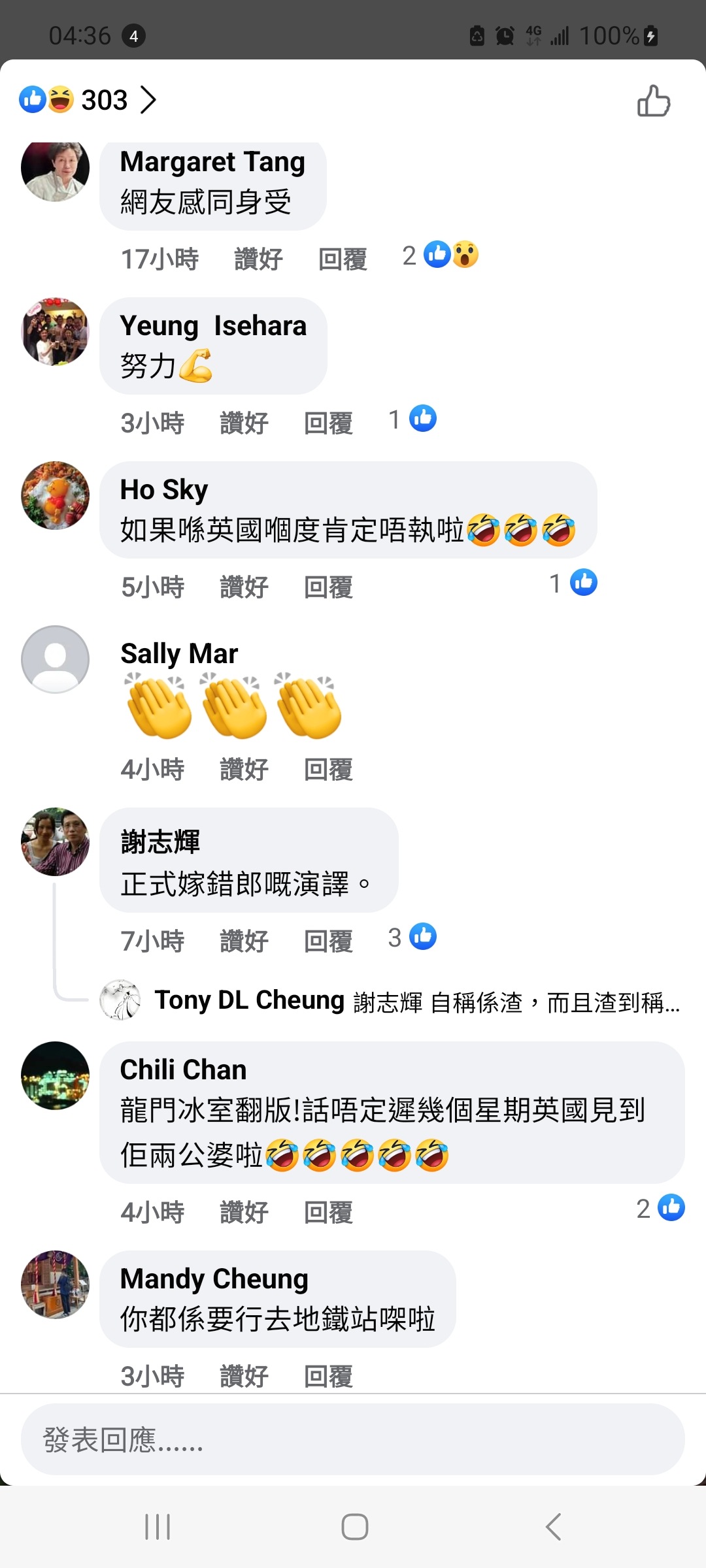Click the thumbs-up Like icon at top right
The width and height of the screenshot is (706, 1568).
click(x=653, y=101)
